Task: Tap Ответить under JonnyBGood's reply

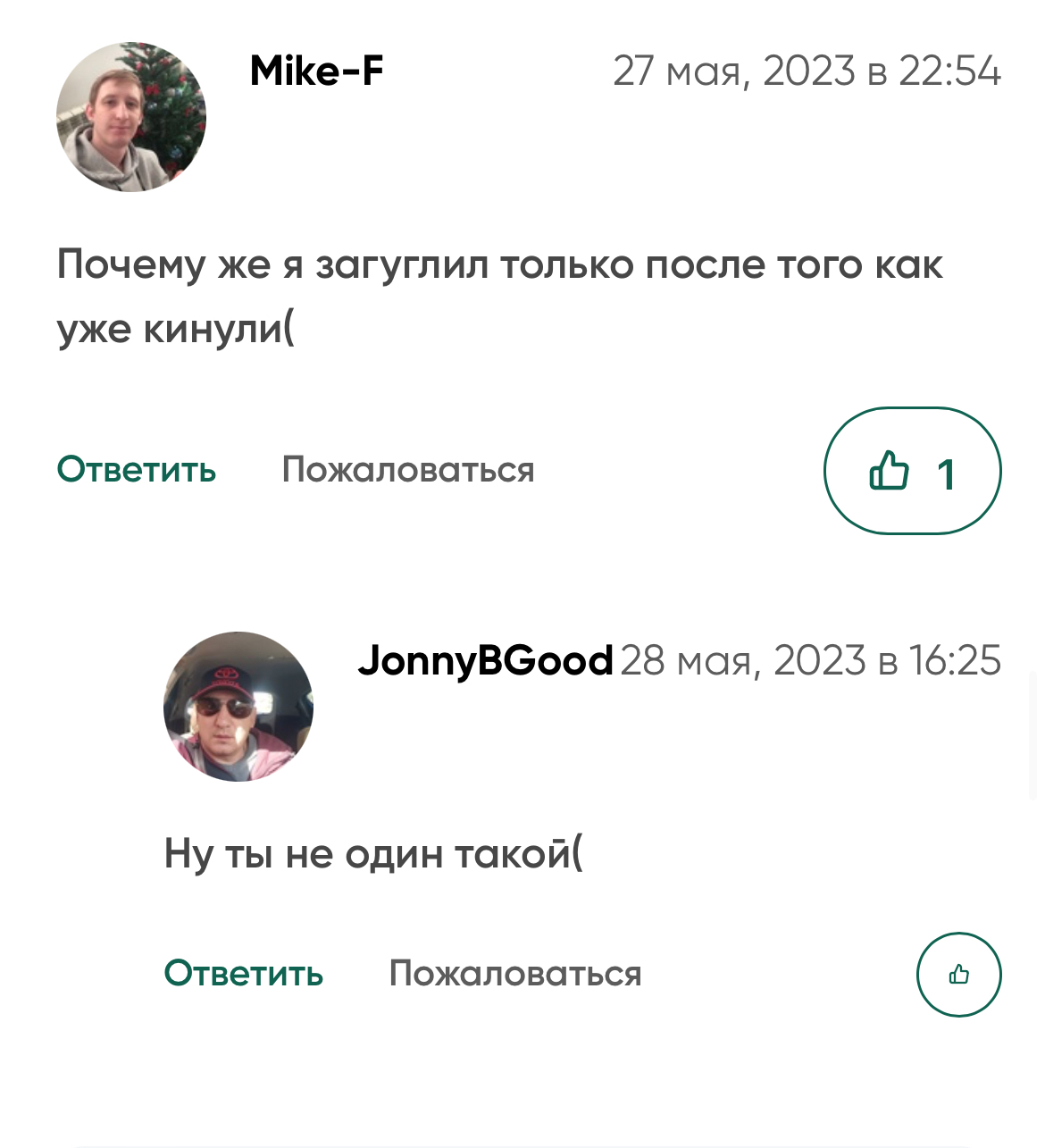Action: click(244, 974)
